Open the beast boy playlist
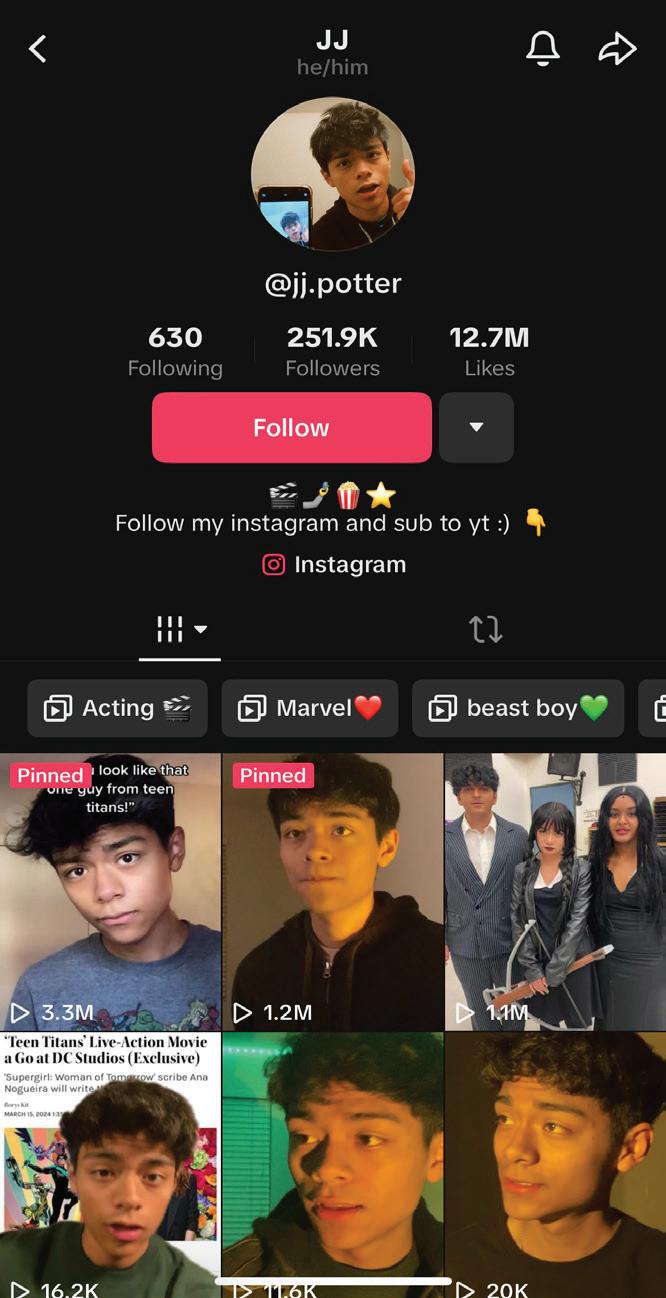The image size is (666, 1298). click(518, 708)
